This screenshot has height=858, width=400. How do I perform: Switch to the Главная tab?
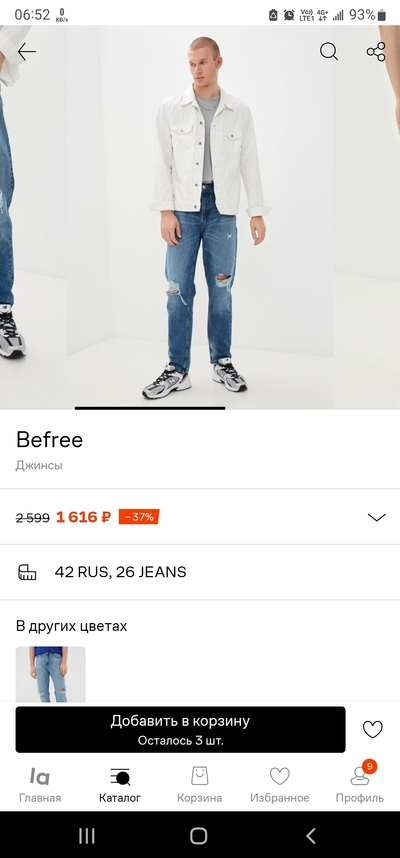40,784
